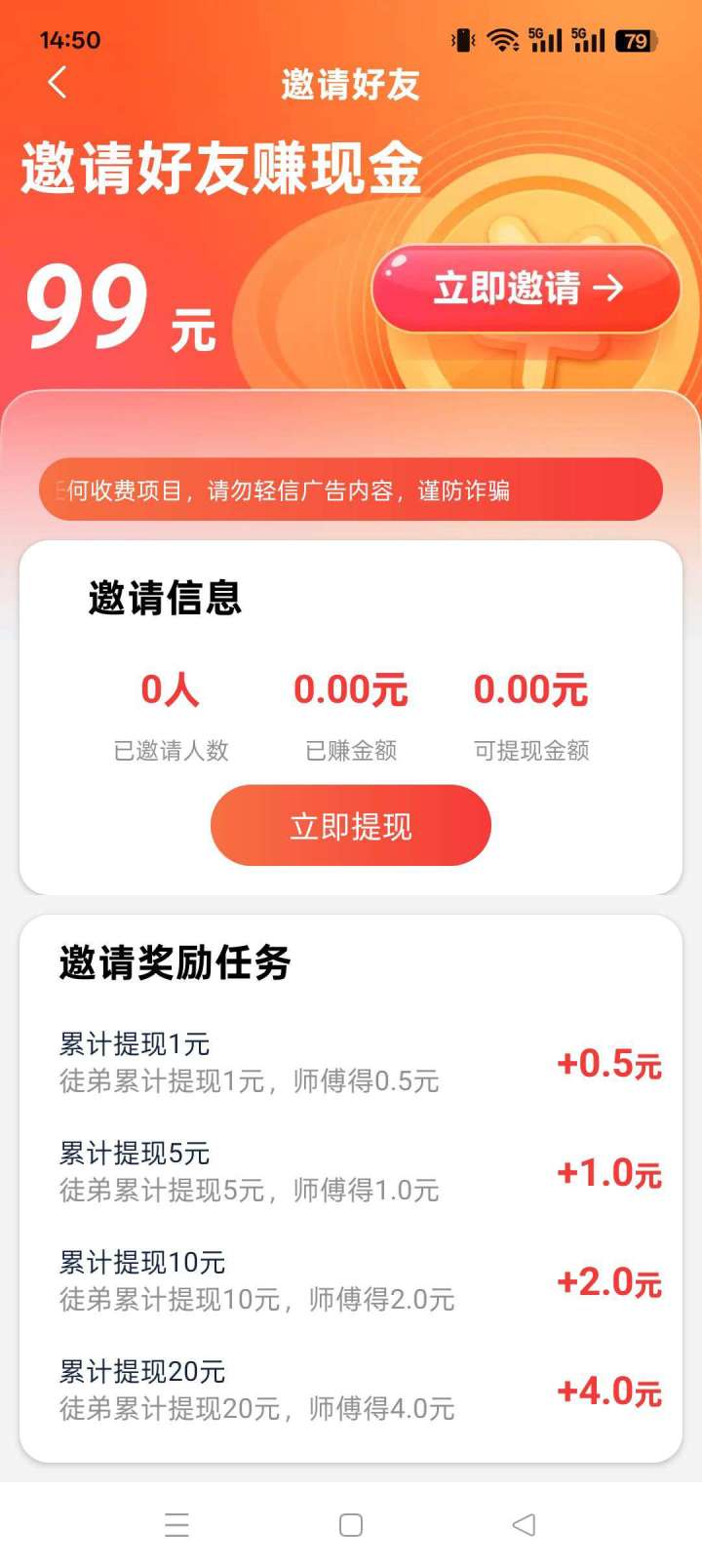Tap the back arrow at top left
This screenshot has width=702, height=1568.
tap(56, 84)
